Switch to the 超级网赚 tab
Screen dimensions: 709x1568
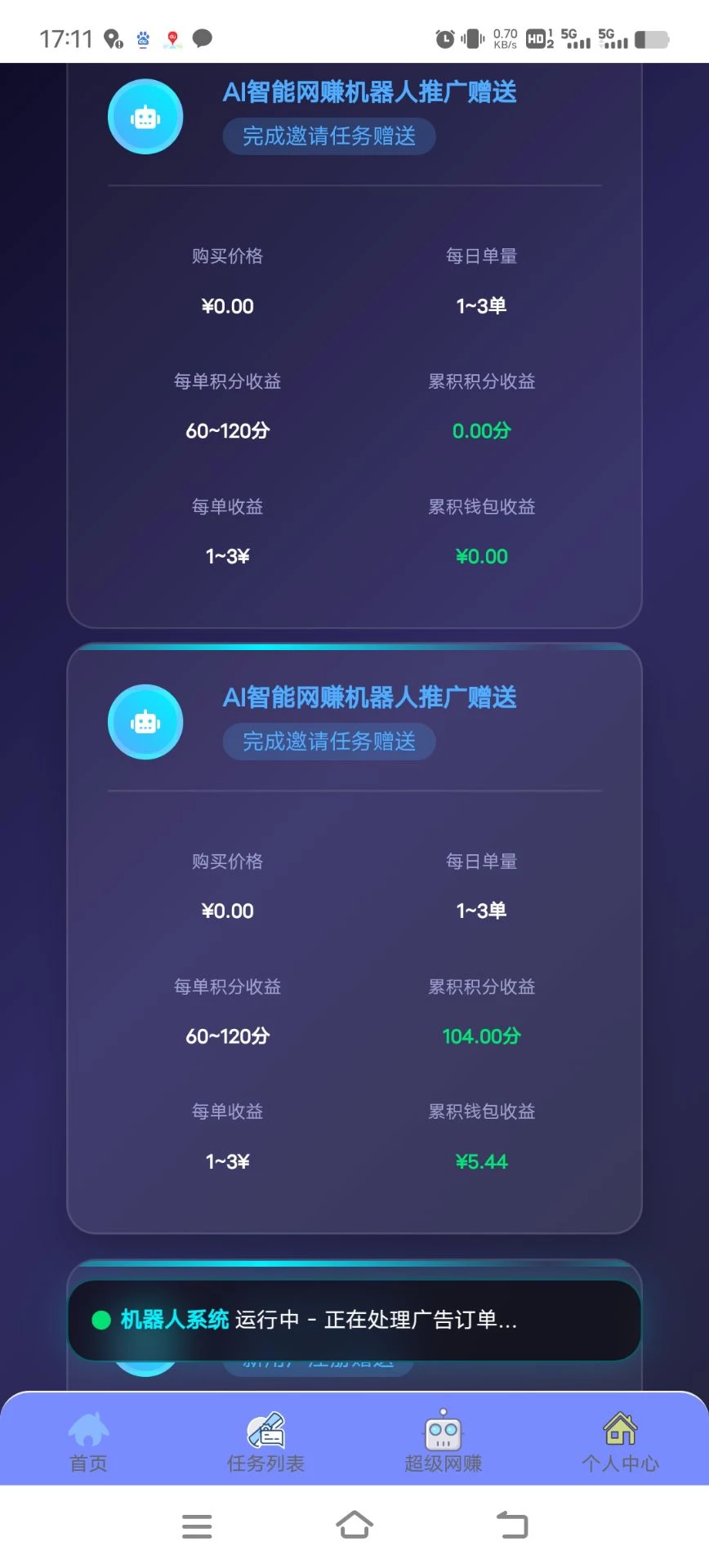coord(443,1442)
